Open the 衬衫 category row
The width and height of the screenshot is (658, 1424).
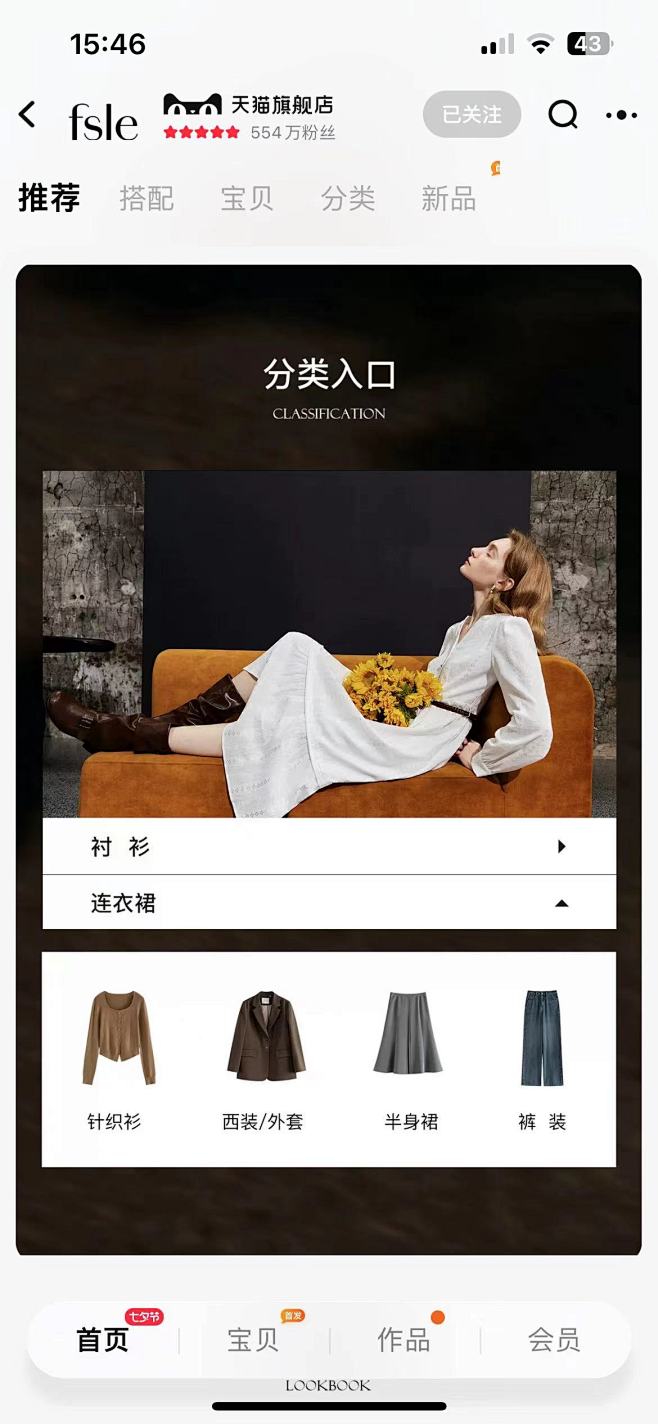(x=328, y=847)
